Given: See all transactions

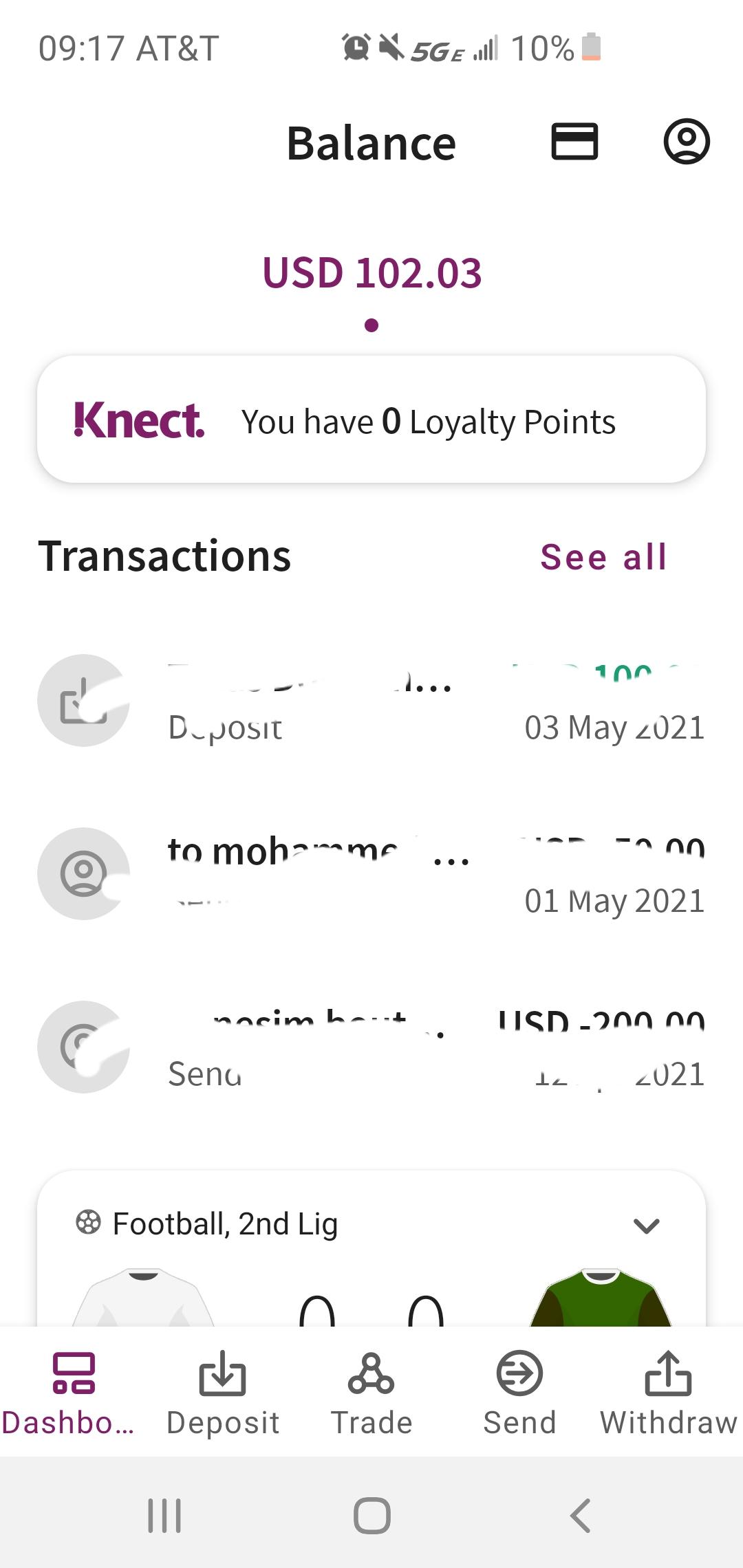Looking at the screenshot, I should click(x=603, y=556).
